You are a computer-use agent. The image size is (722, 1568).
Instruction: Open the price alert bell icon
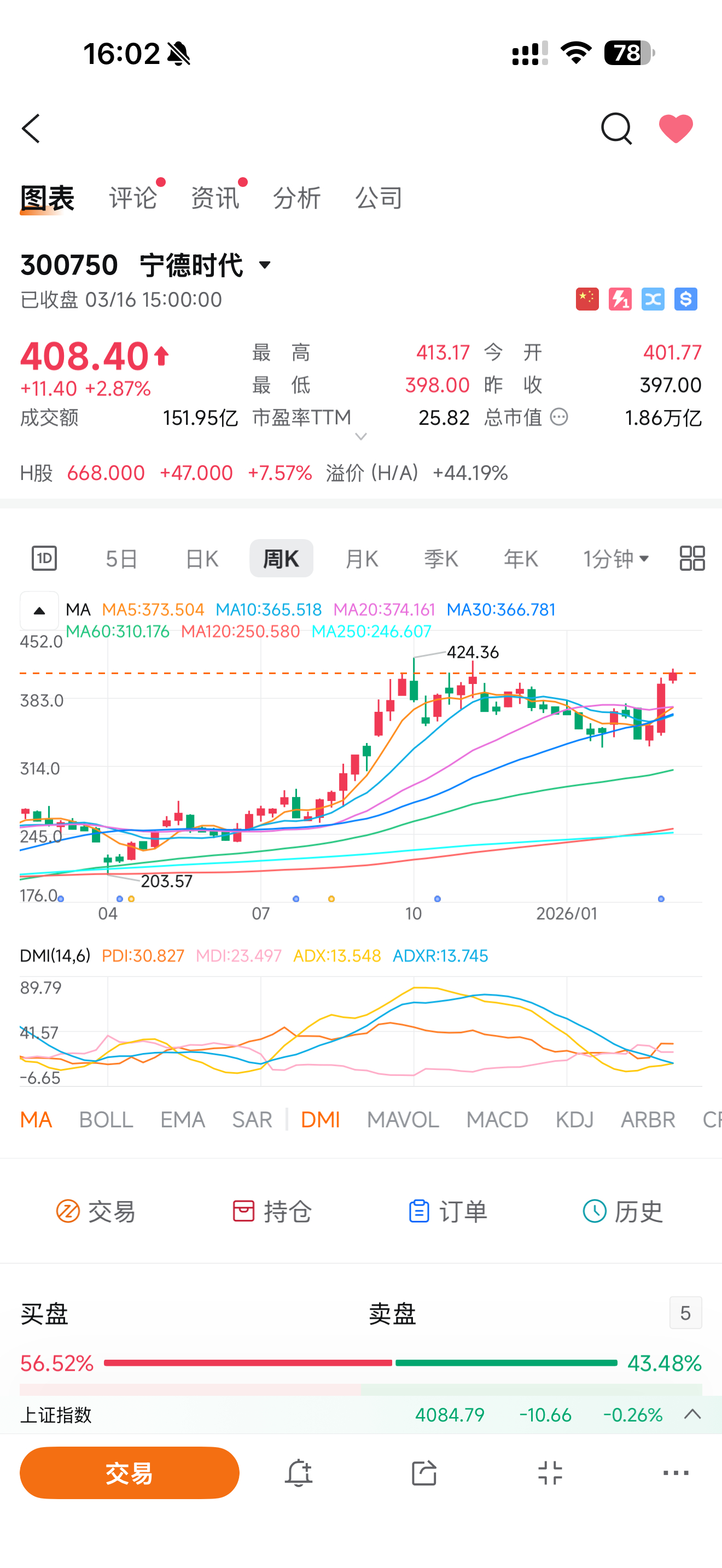click(298, 1473)
